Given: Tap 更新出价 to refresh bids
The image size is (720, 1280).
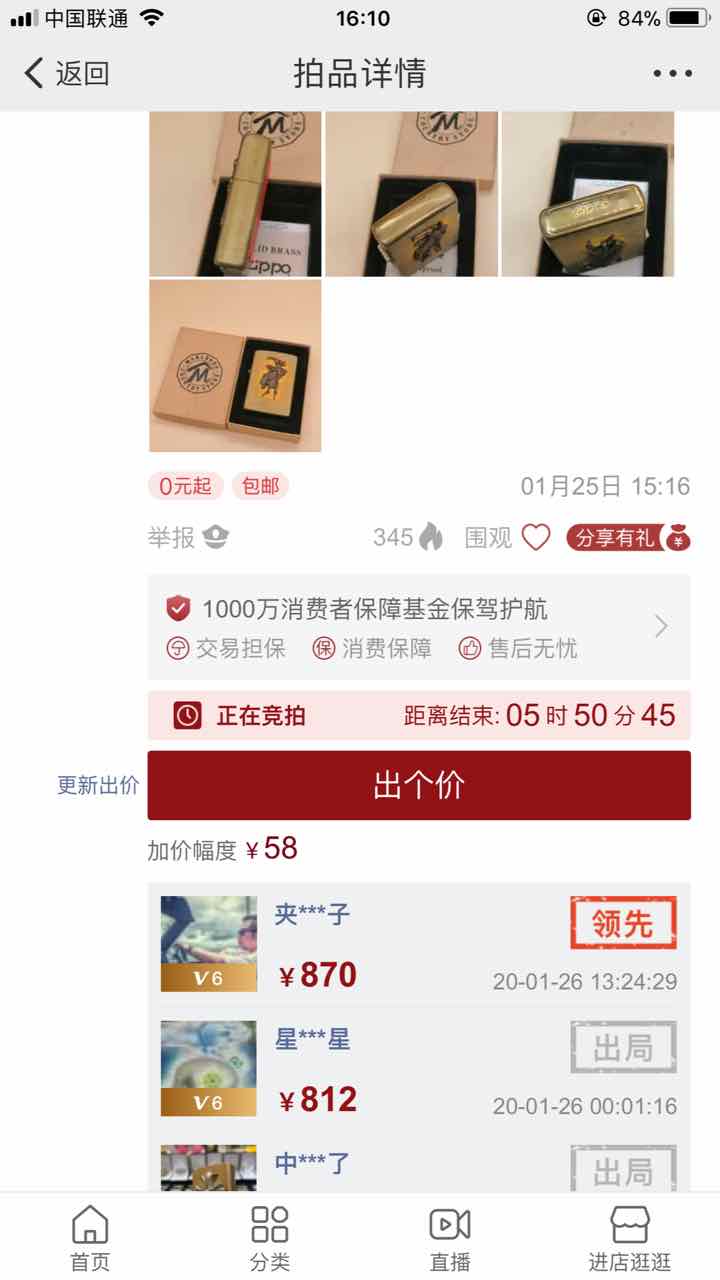Looking at the screenshot, I should (x=97, y=785).
